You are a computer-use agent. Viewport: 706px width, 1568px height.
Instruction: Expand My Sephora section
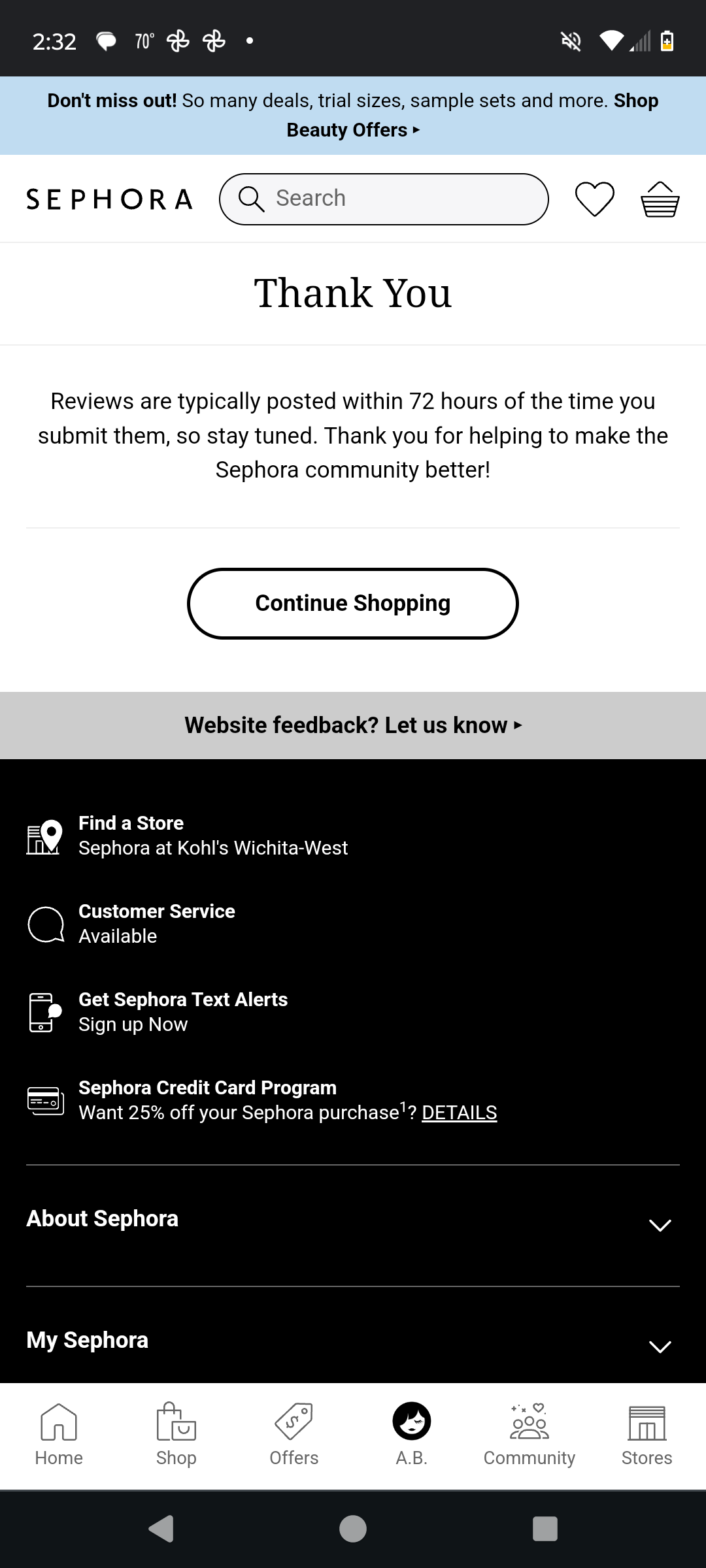(x=353, y=1341)
